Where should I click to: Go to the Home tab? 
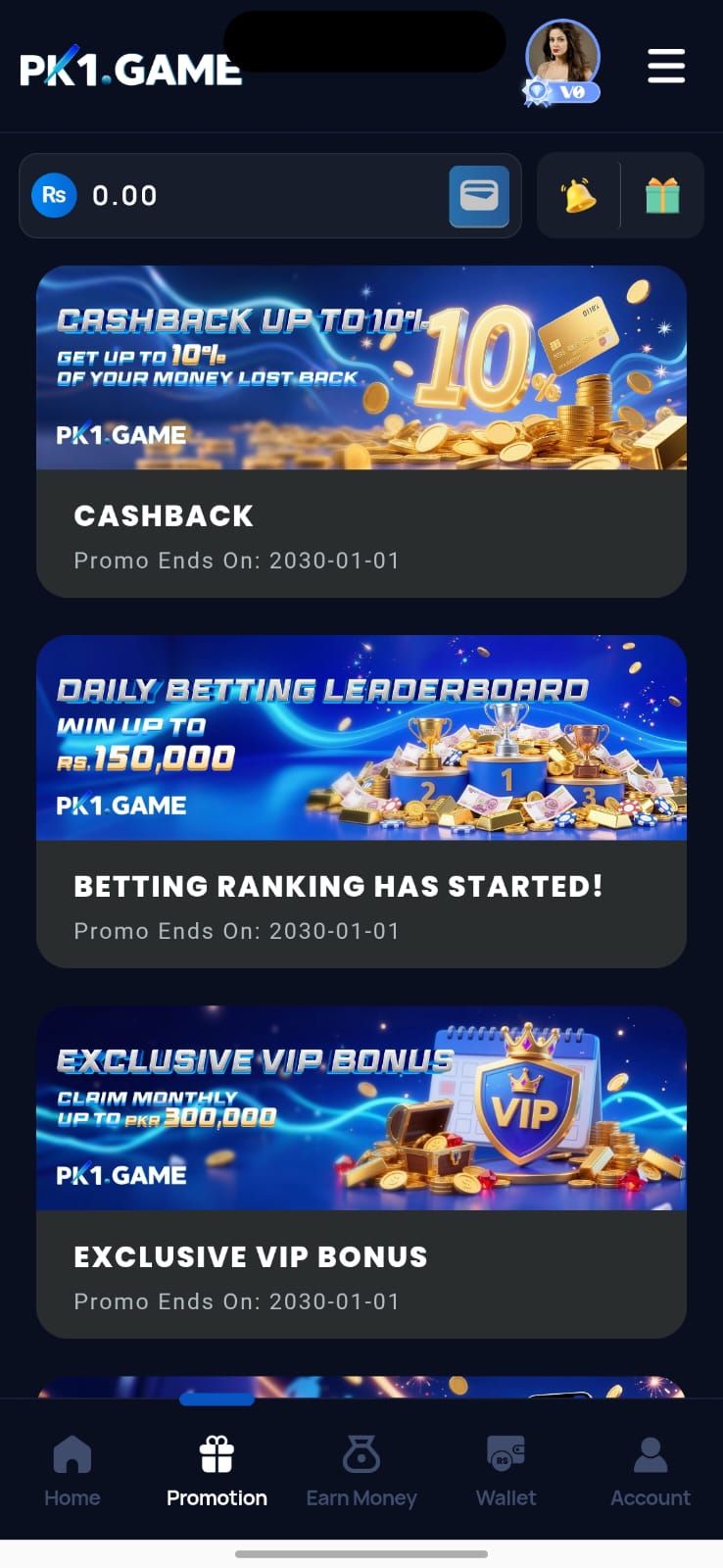pos(72,1470)
